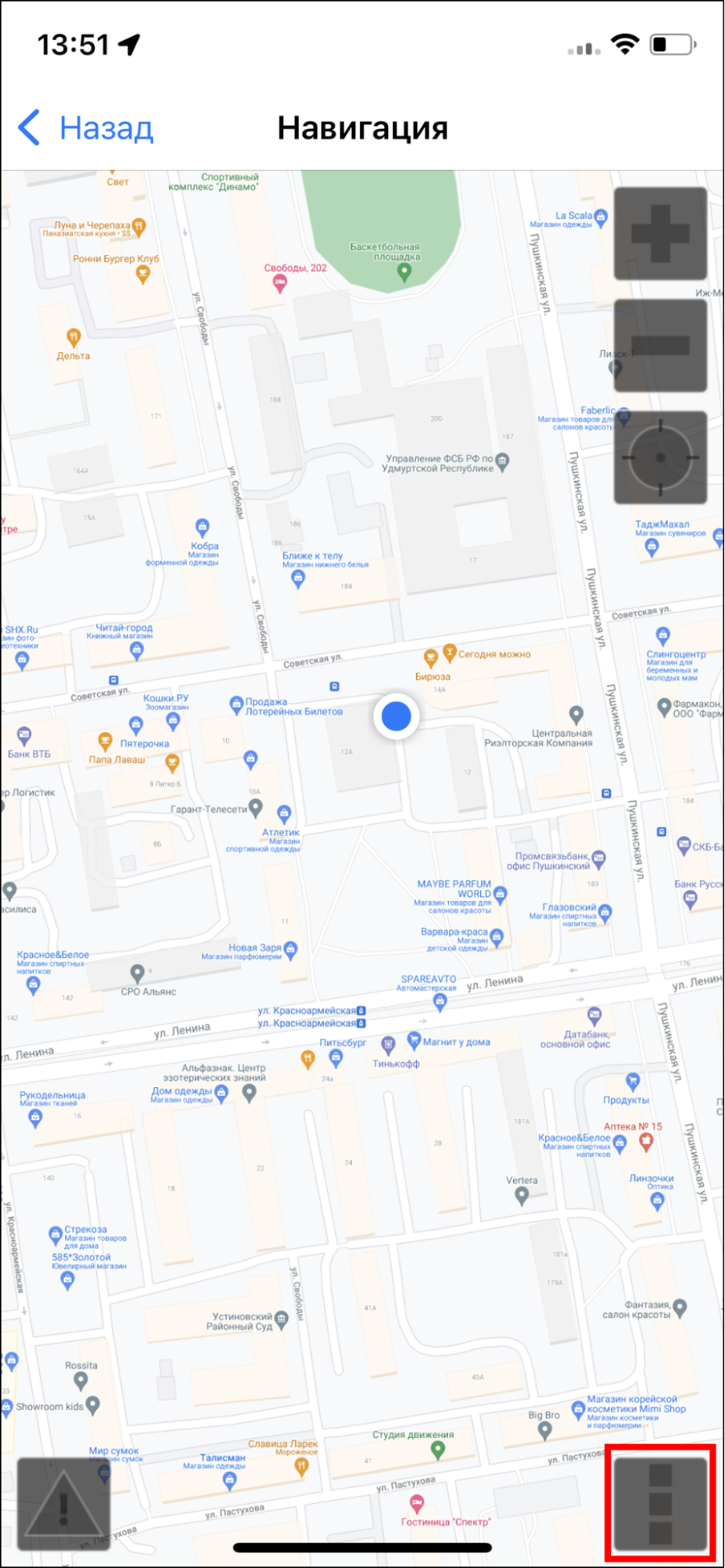Tap the blue current-location marker
Image resolution: width=725 pixels, height=1568 pixels.
click(x=396, y=715)
